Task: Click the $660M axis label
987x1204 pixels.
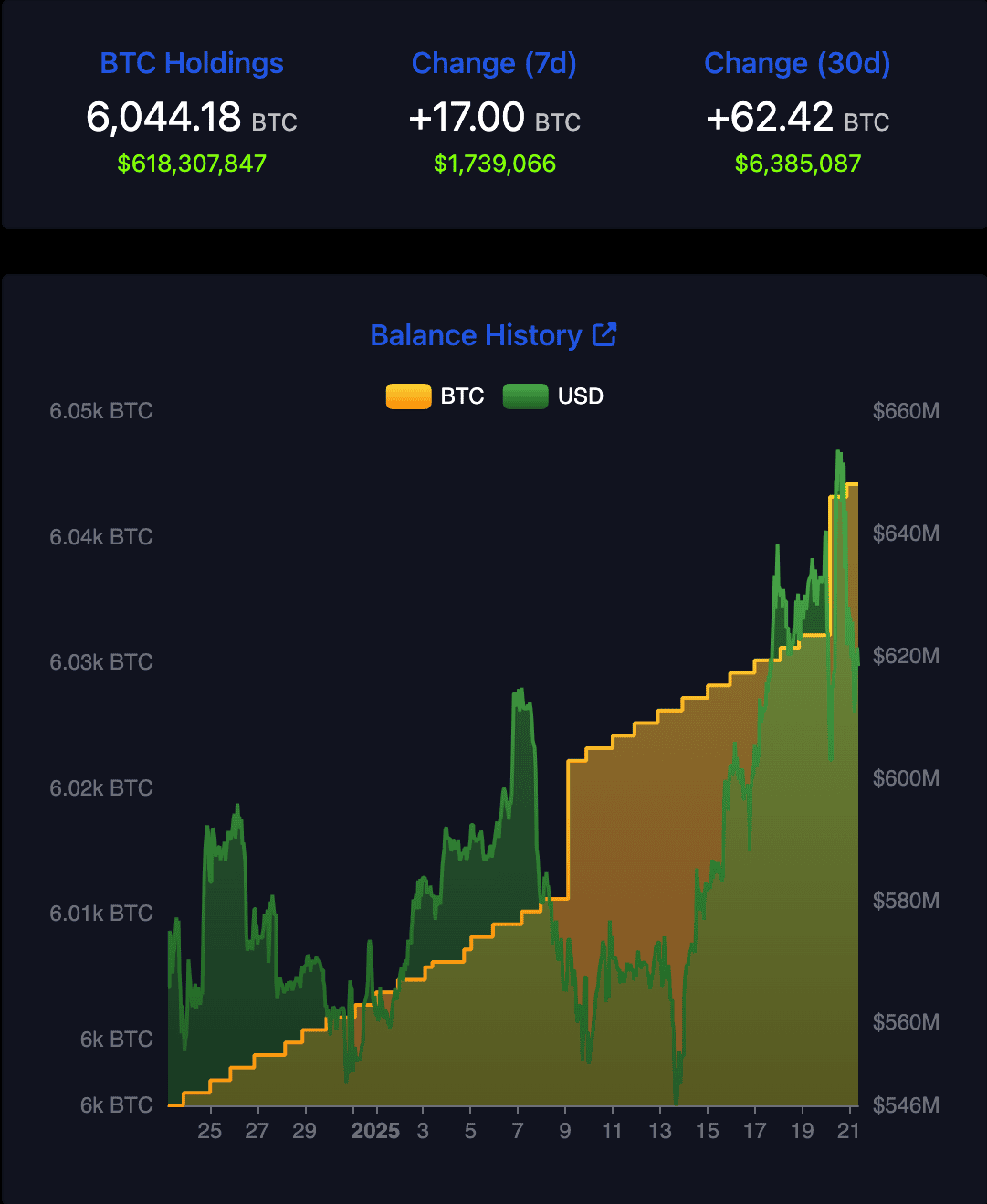Action: (906, 410)
